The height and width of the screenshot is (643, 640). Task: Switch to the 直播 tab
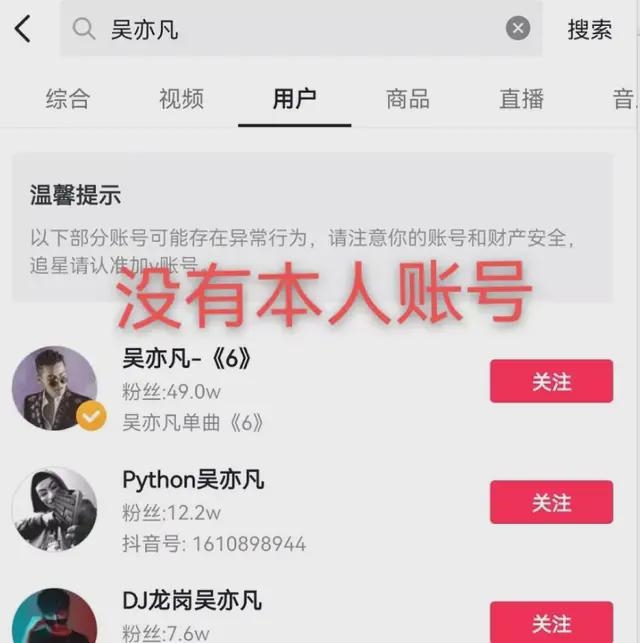(521, 98)
